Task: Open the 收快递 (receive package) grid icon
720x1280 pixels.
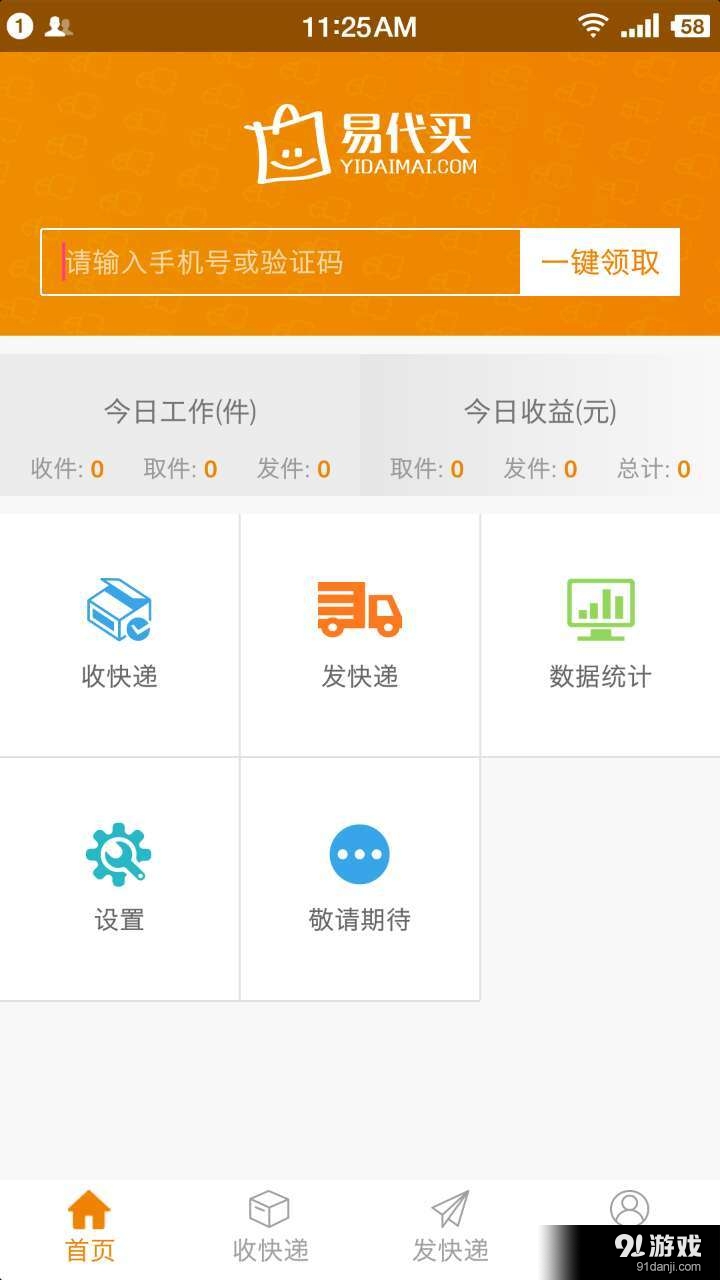Action: 118,610
